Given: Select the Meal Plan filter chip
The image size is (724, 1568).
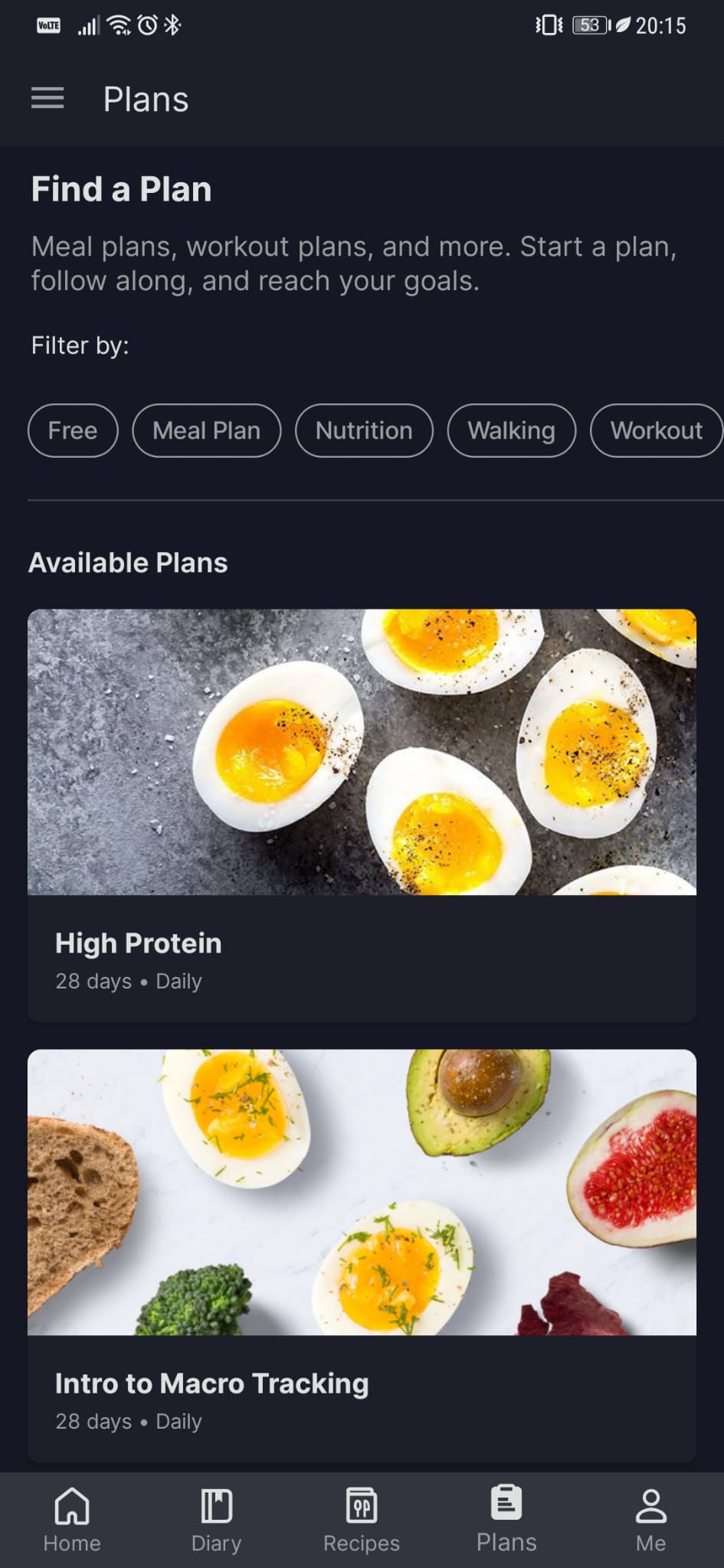Looking at the screenshot, I should tap(206, 430).
